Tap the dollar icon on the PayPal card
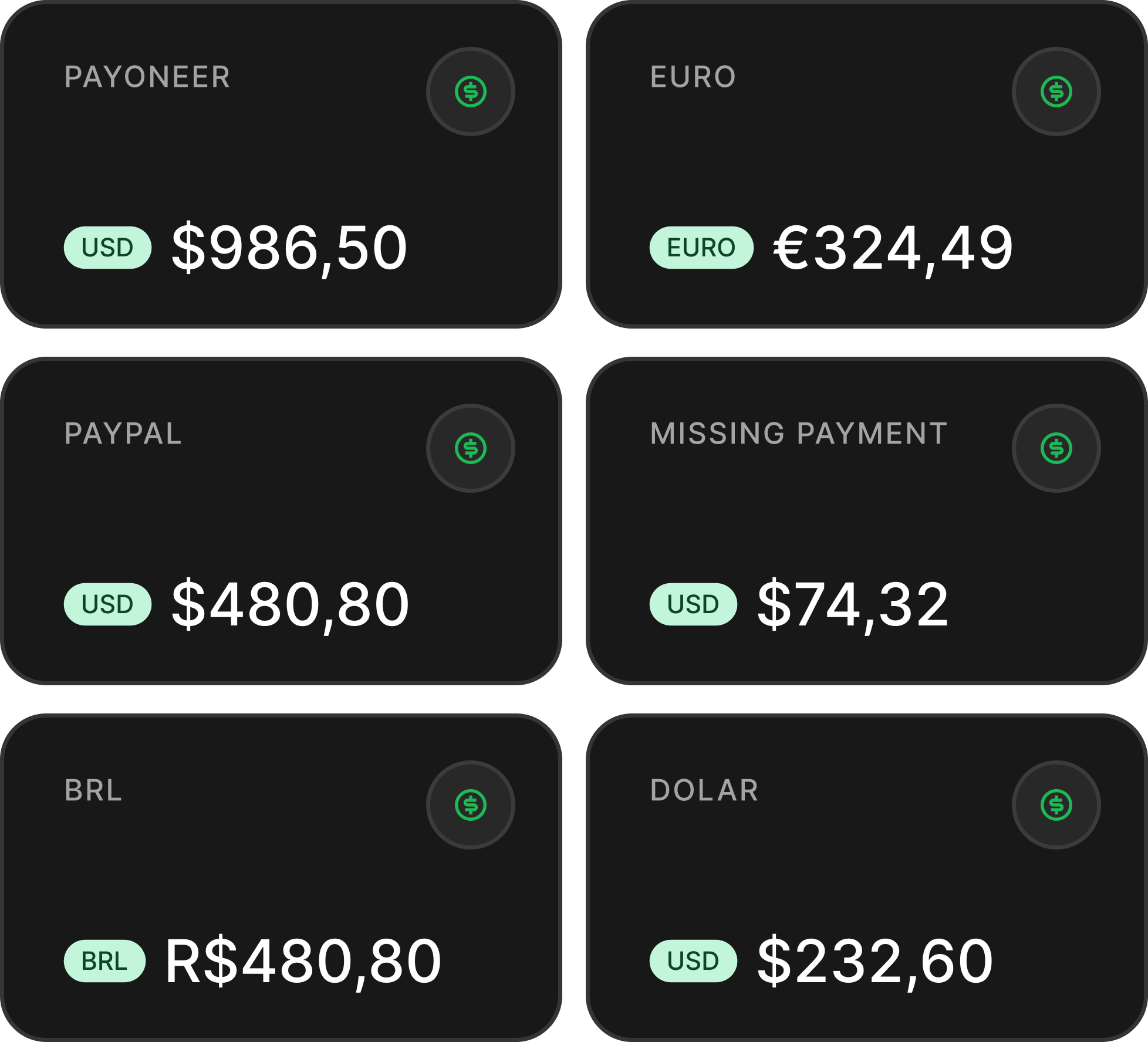Screen dimensions: 1148x1042 click(471, 448)
